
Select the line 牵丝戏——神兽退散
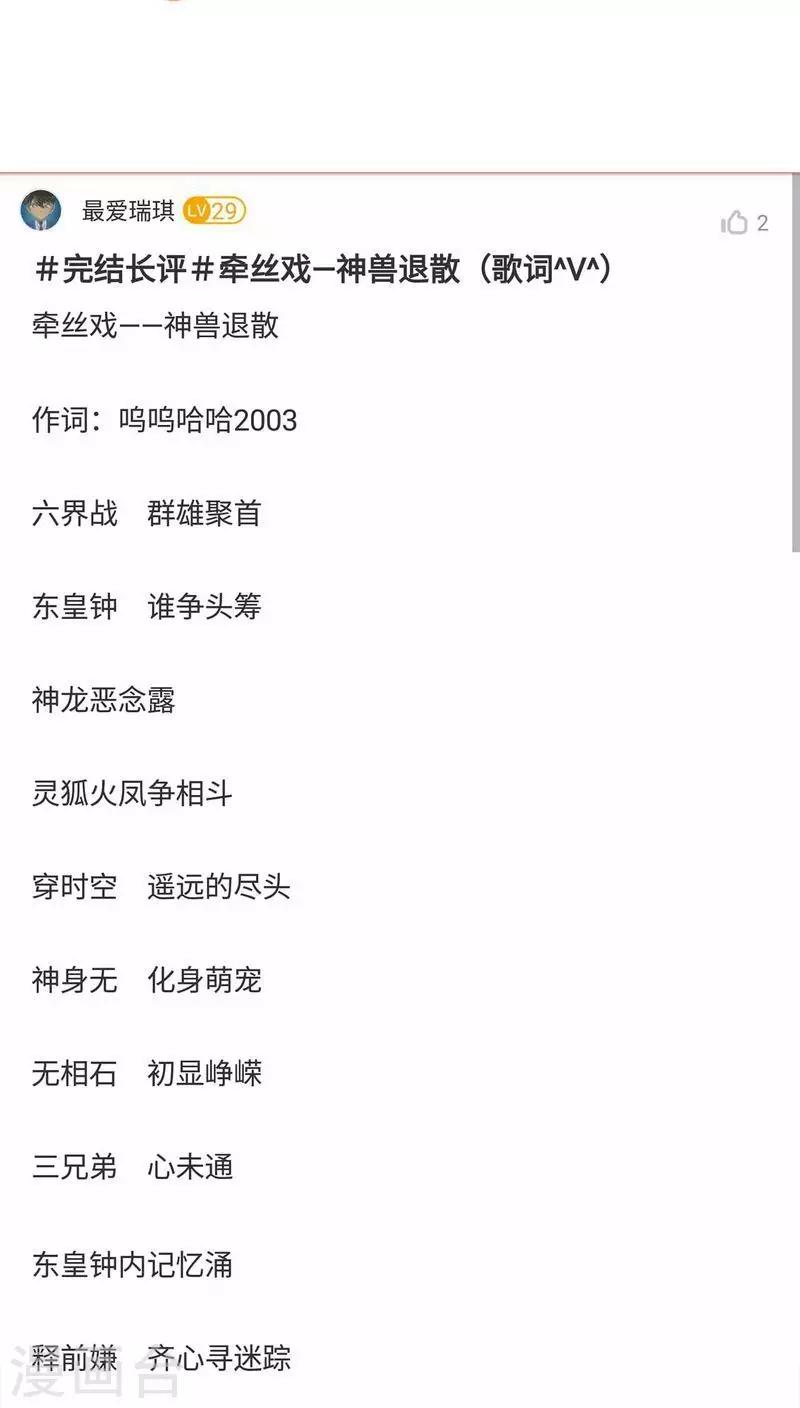(x=155, y=325)
